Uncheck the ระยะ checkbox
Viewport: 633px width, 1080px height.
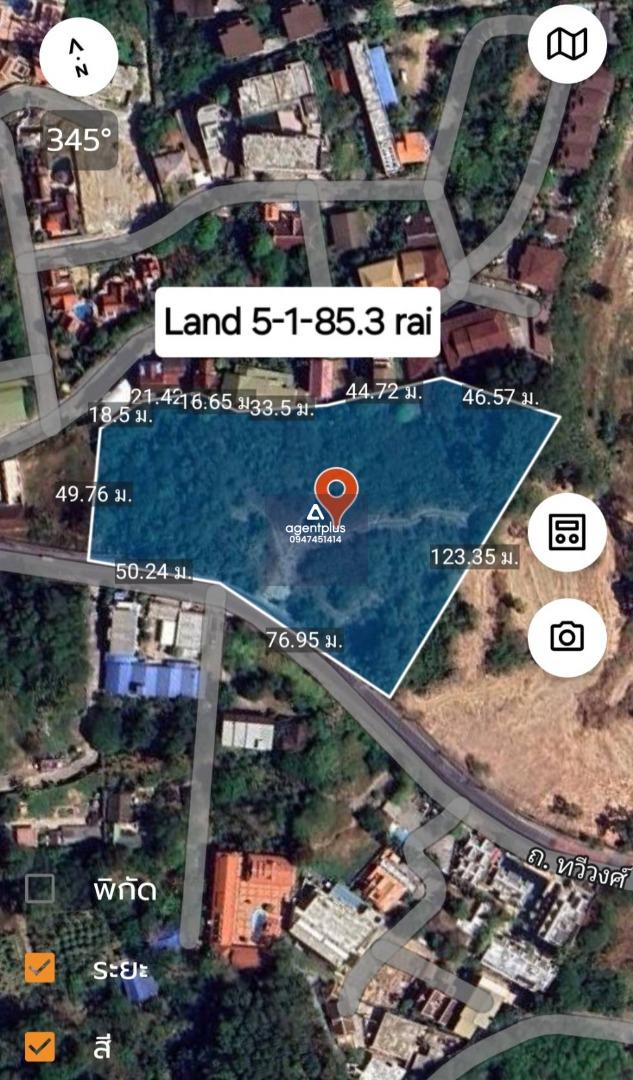(x=40, y=968)
